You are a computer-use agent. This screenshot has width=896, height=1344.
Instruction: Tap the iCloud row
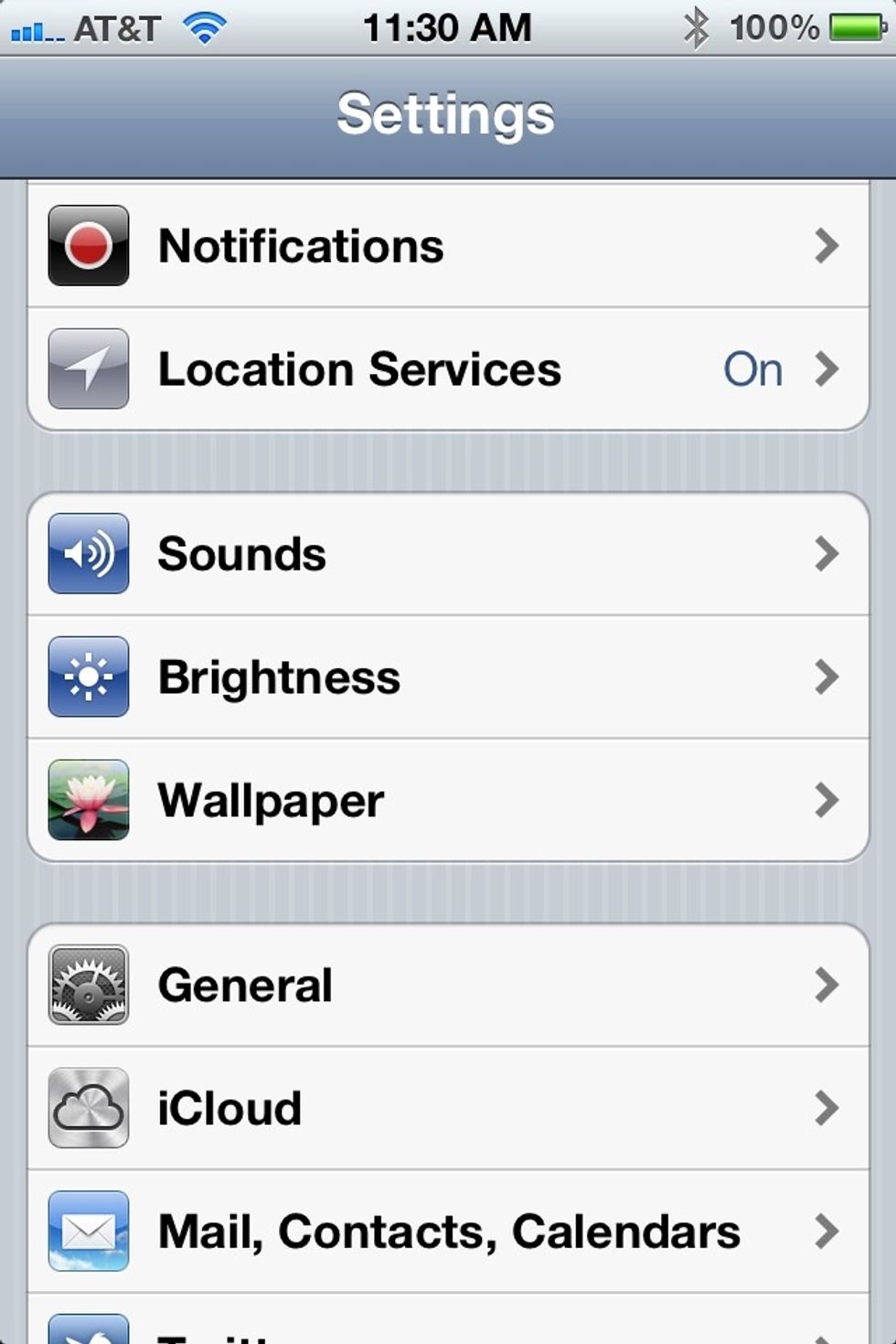(447, 1108)
